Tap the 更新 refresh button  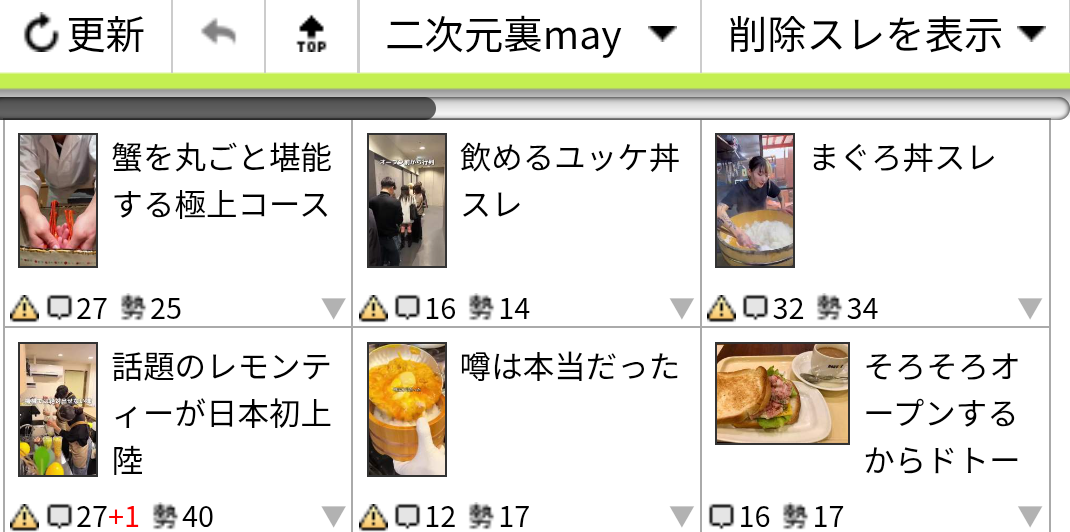pos(85,35)
